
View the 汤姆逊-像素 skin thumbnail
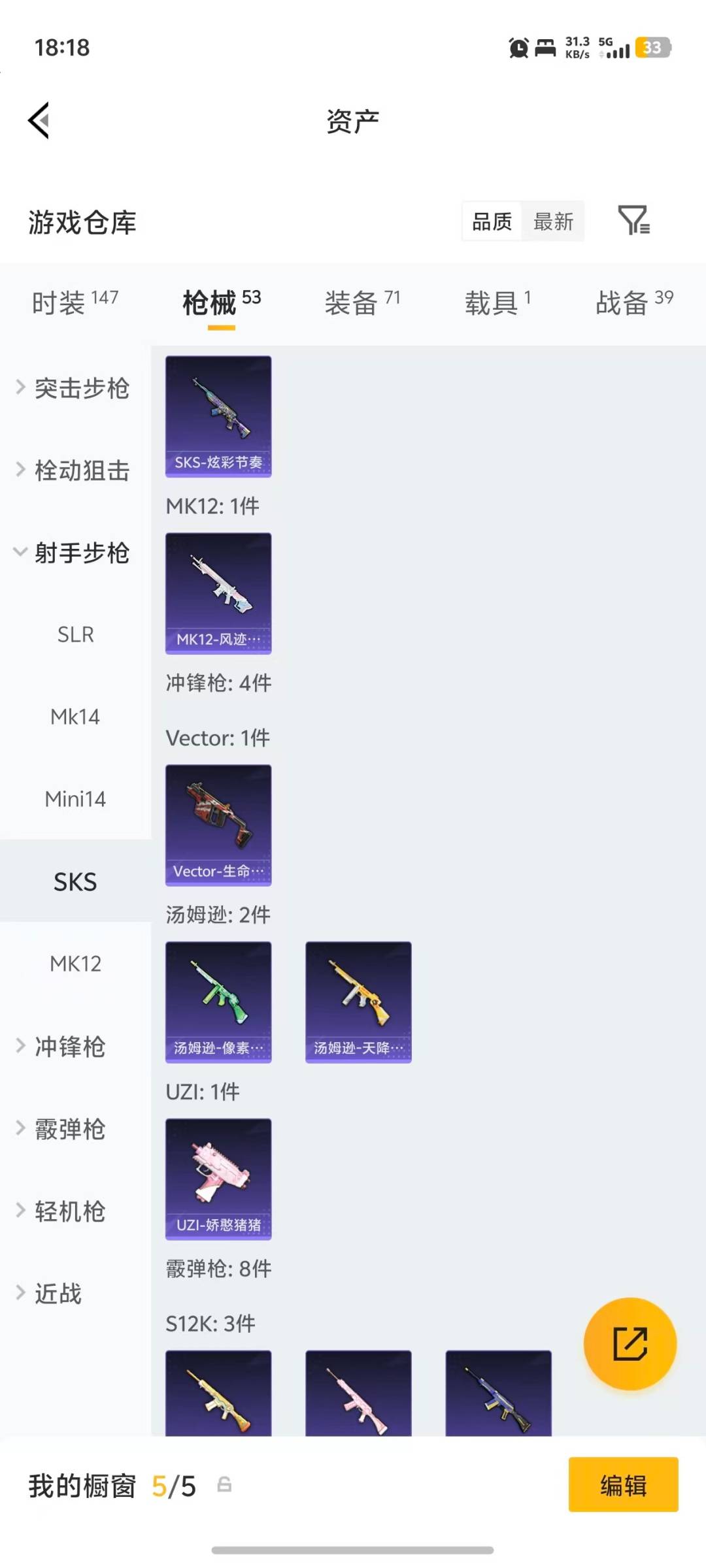point(218,1000)
